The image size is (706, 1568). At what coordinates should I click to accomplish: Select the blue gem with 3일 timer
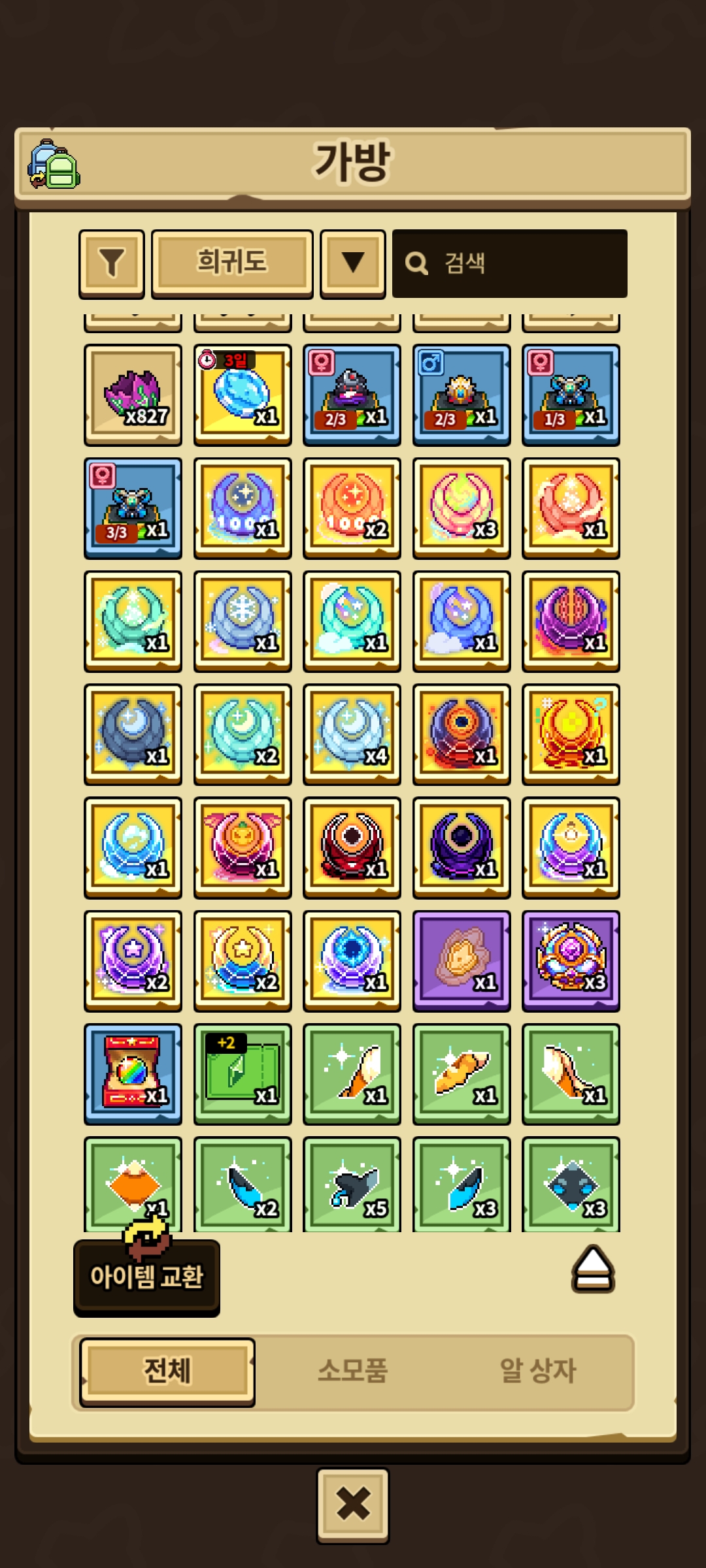[243, 395]
